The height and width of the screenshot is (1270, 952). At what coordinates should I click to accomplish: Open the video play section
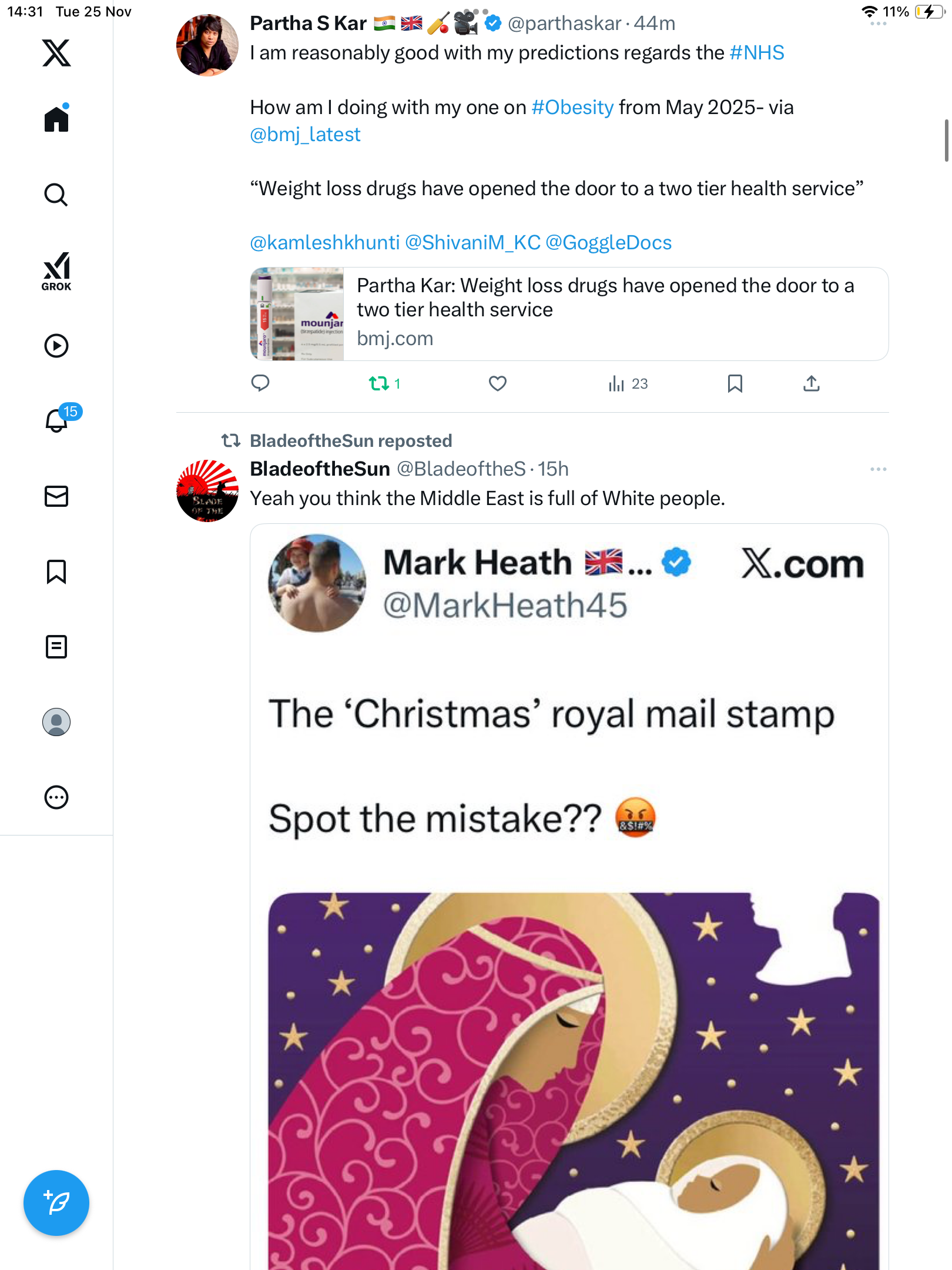56,346
